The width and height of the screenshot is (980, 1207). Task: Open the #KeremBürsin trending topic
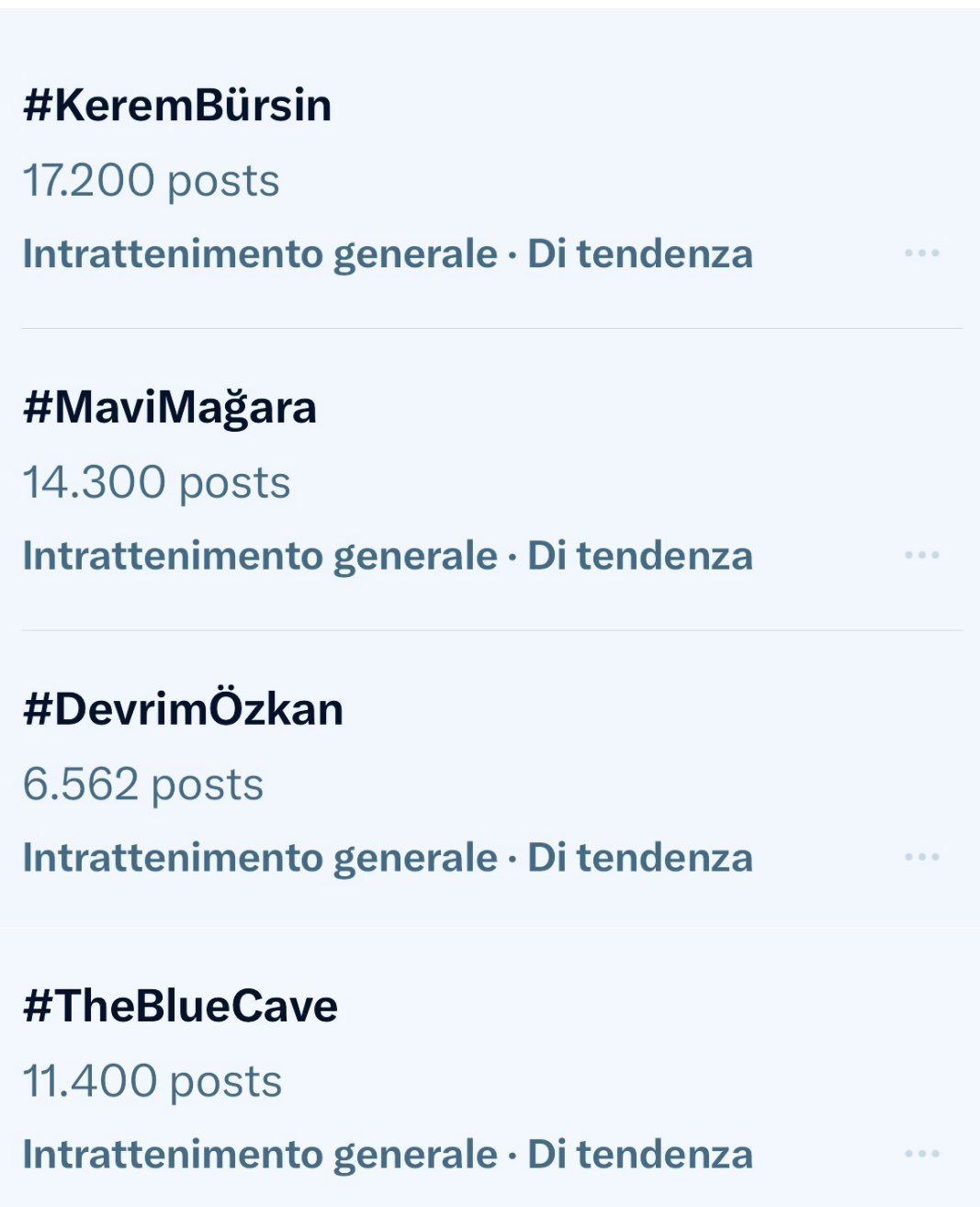coord(177,106)
